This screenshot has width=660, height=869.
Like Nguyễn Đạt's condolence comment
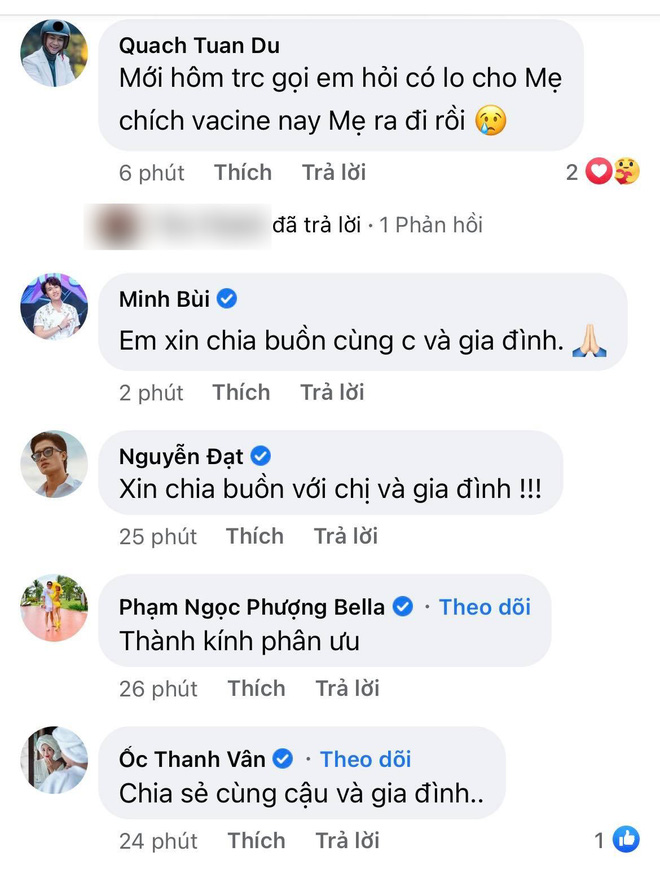[255, 537]
